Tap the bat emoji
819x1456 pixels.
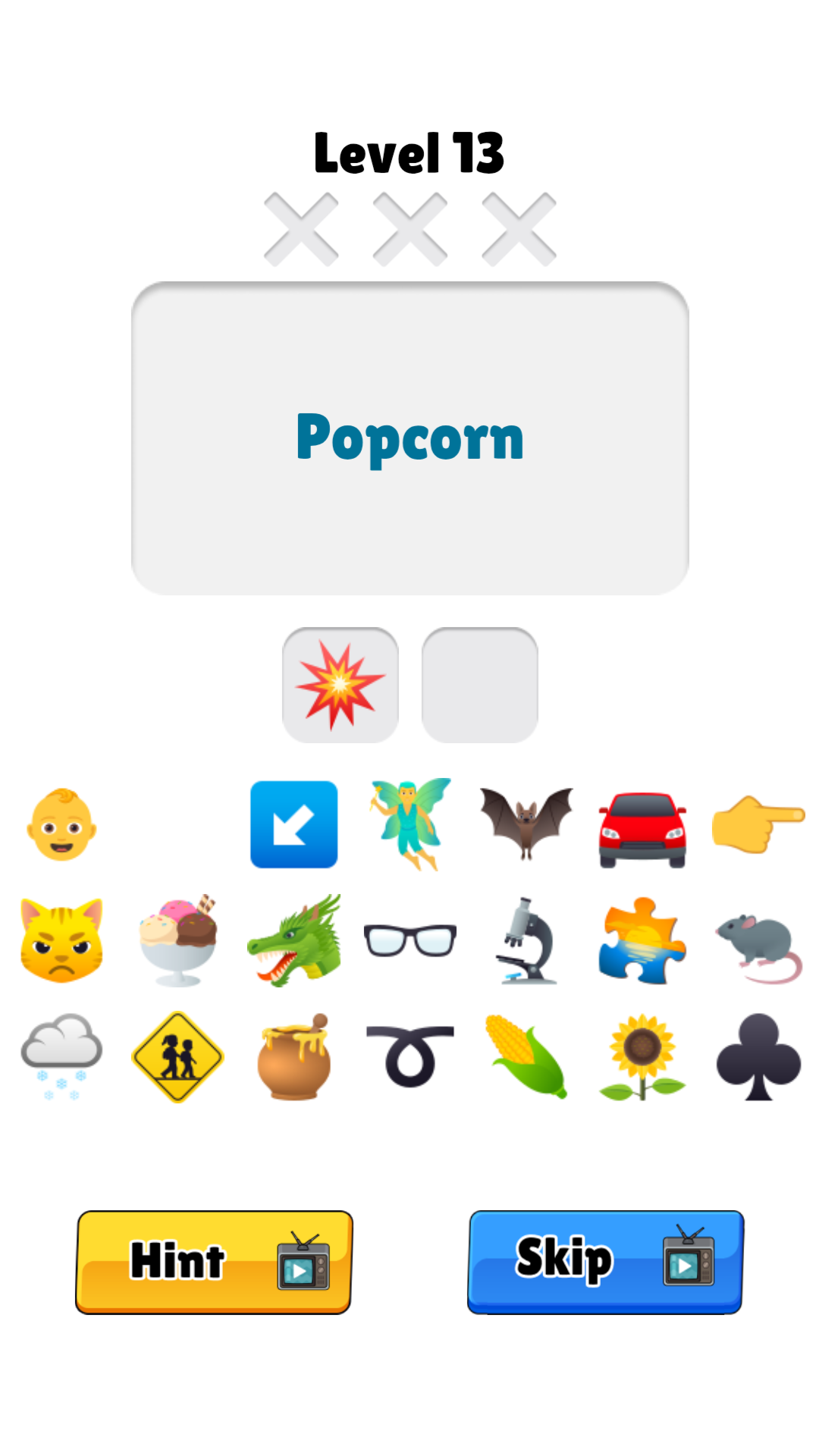pos(526,823)
